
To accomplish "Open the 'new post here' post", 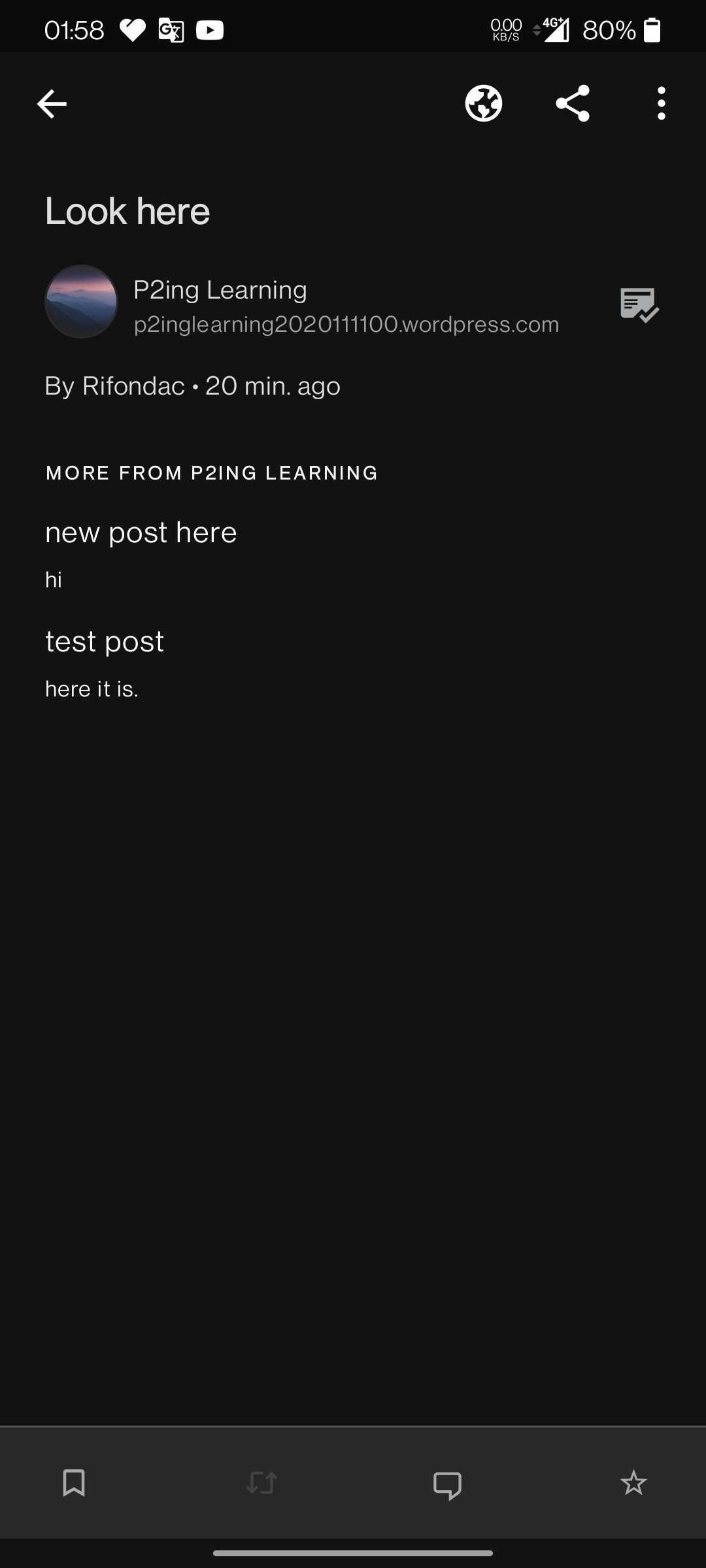I will point(141,532).
